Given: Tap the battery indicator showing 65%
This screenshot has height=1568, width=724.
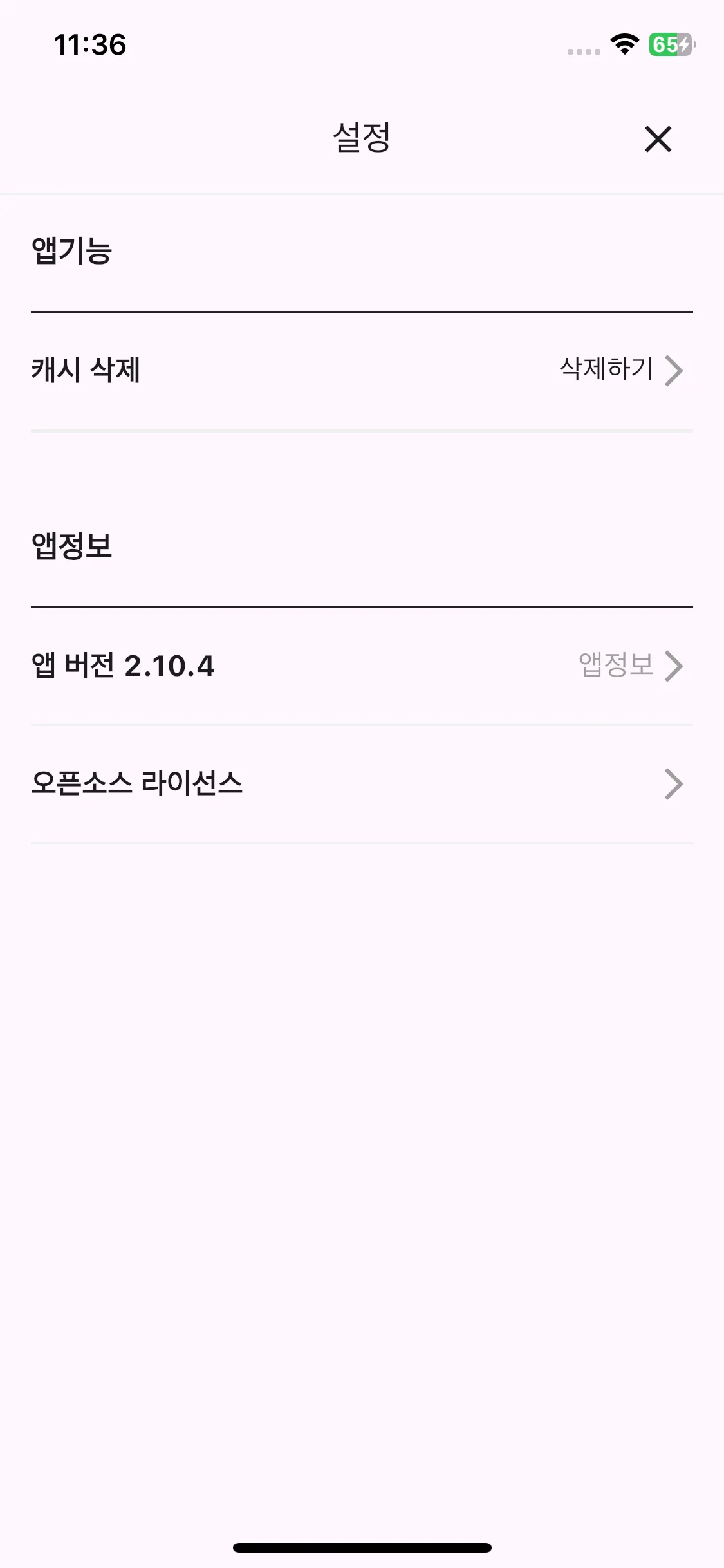Looking at the screenshot, I should point(670,44).
